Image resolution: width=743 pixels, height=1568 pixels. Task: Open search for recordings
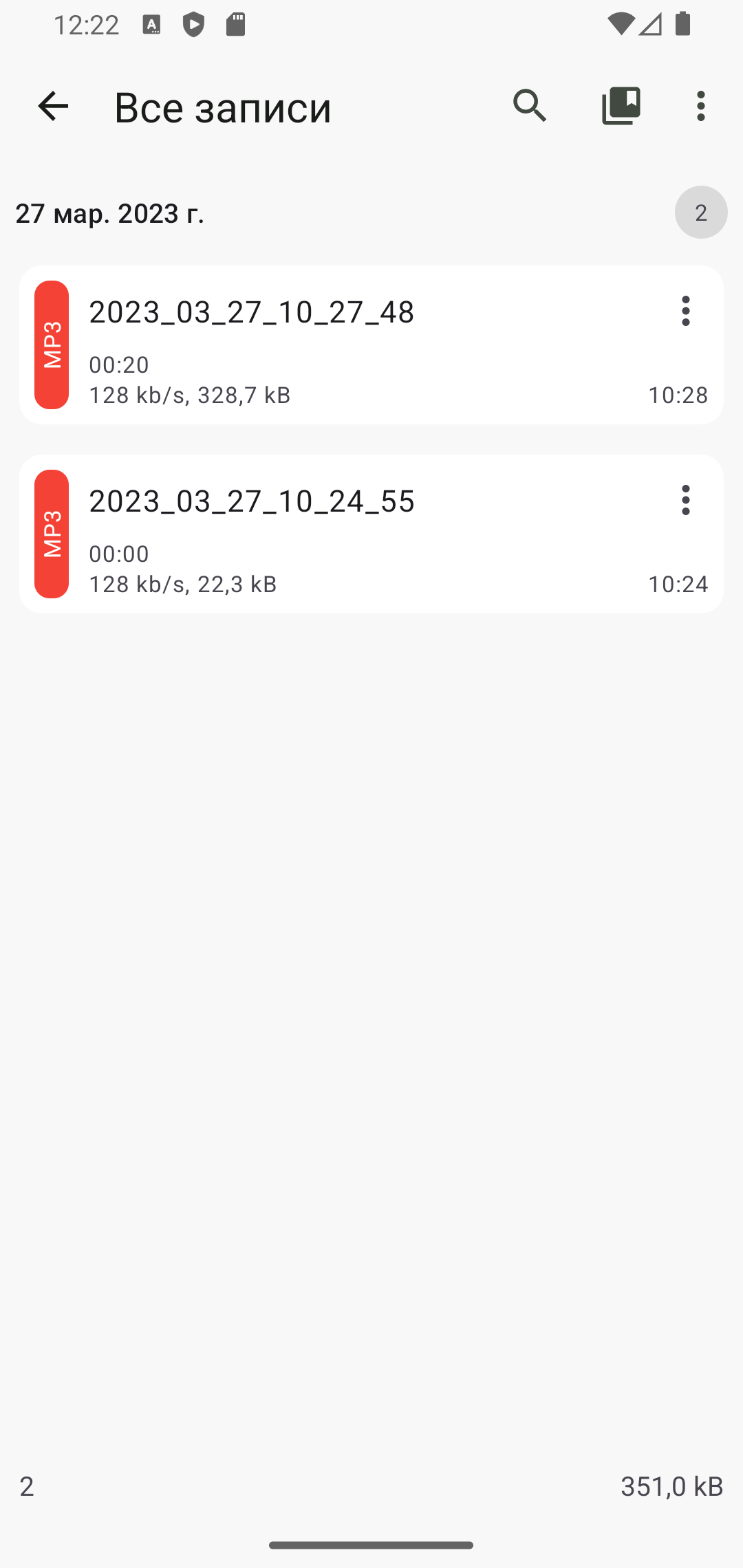(x=530, y=106)
